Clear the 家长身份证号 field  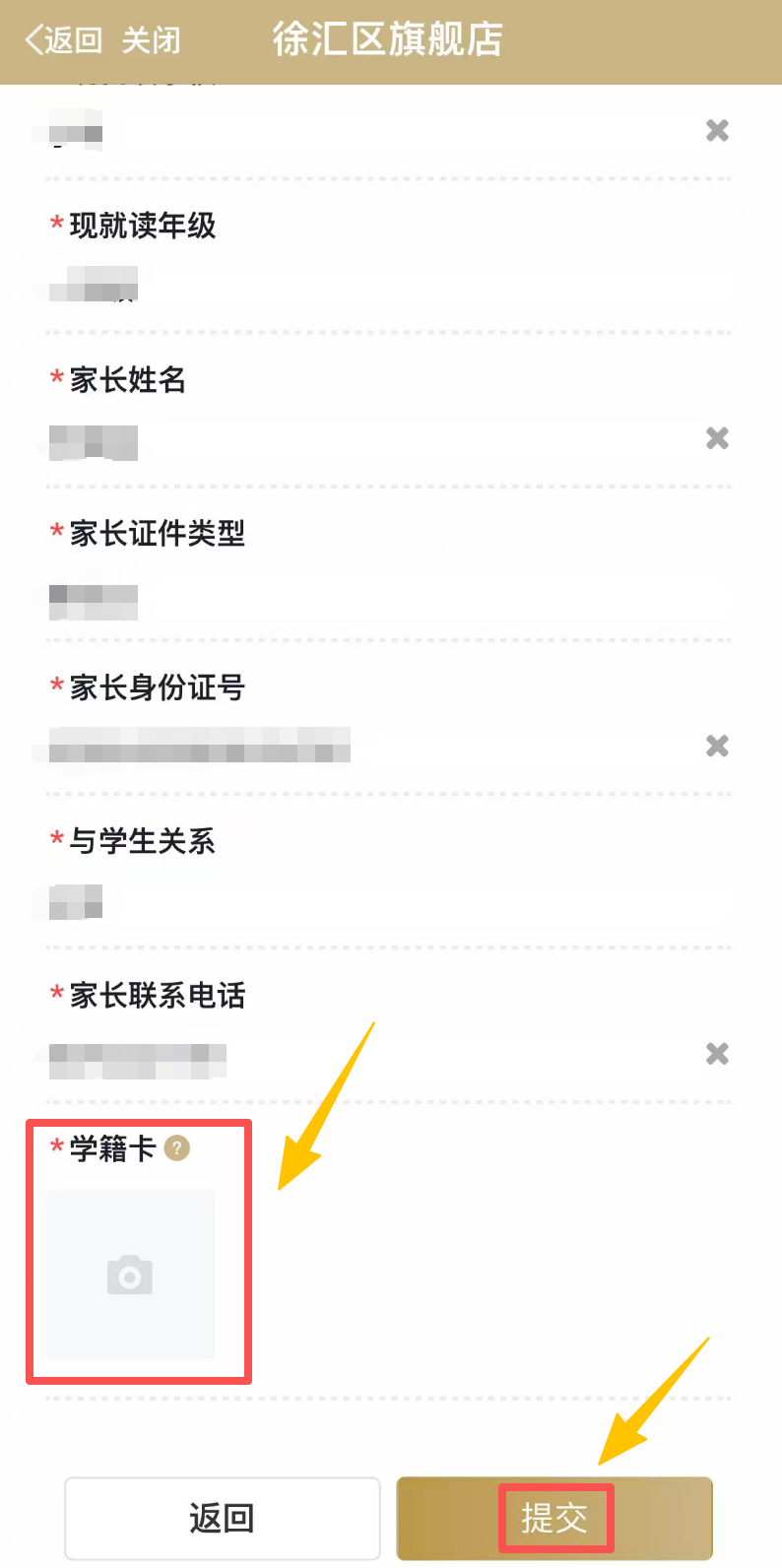(717, 747)
